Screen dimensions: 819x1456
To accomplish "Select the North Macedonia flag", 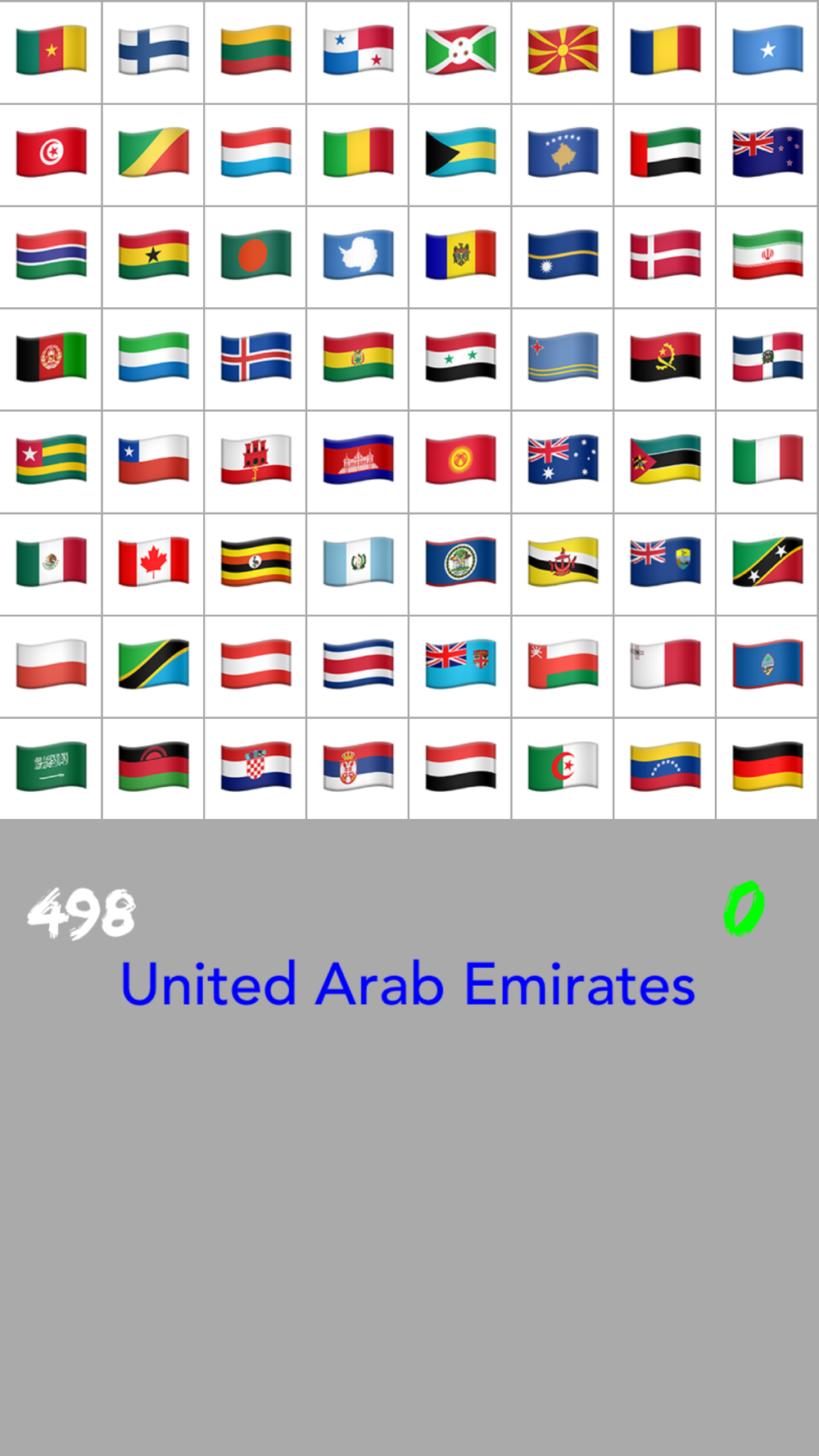I will (563, 50).
